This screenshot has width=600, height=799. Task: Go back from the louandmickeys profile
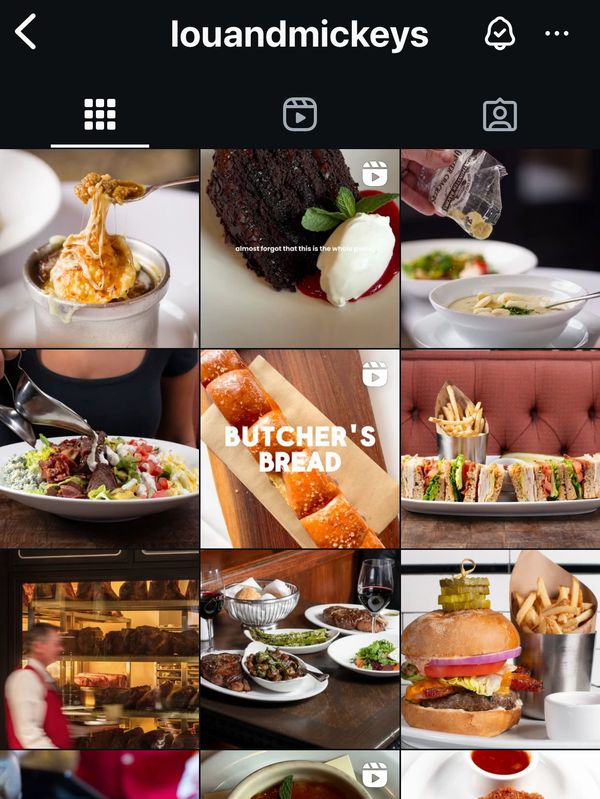(x=26, y=33)
